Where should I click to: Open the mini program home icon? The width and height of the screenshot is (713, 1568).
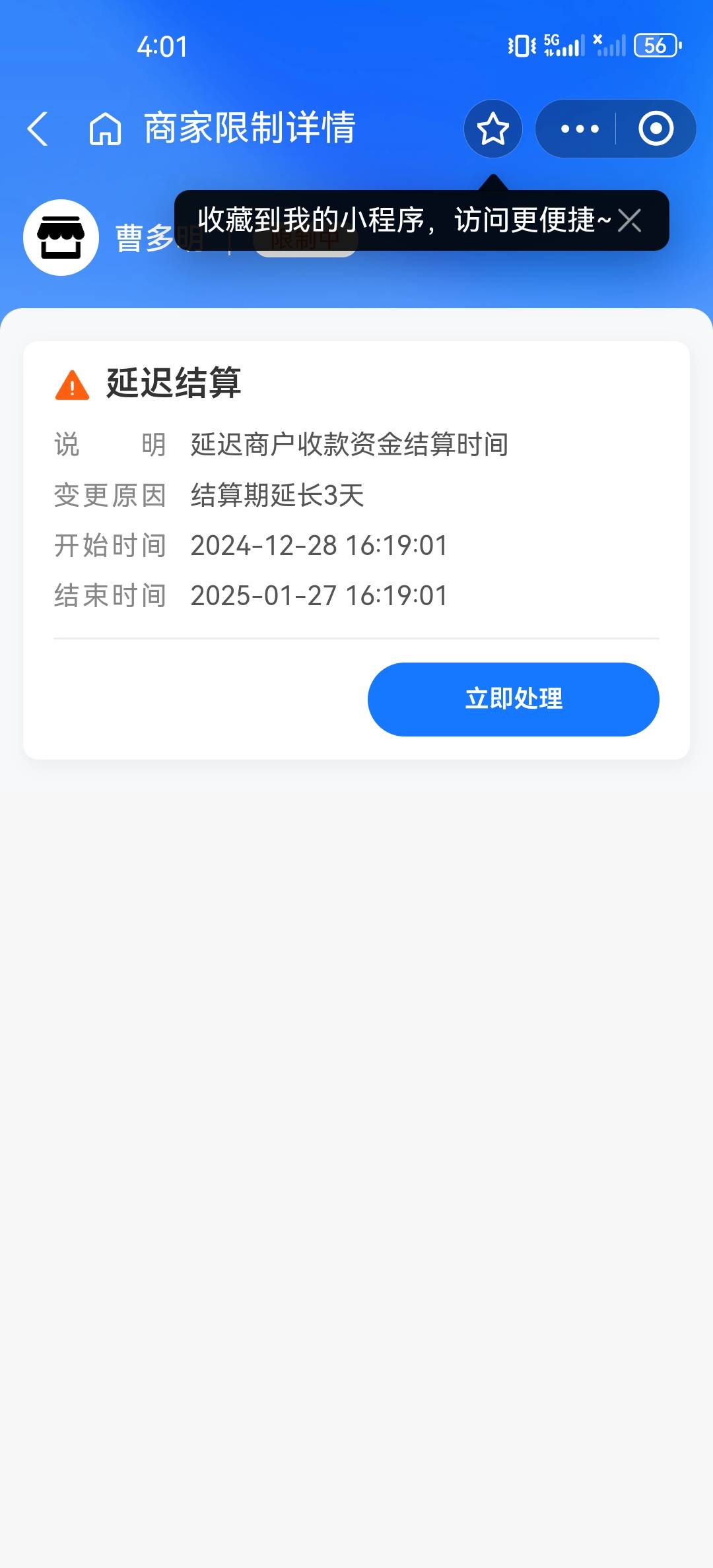point(106,129)
